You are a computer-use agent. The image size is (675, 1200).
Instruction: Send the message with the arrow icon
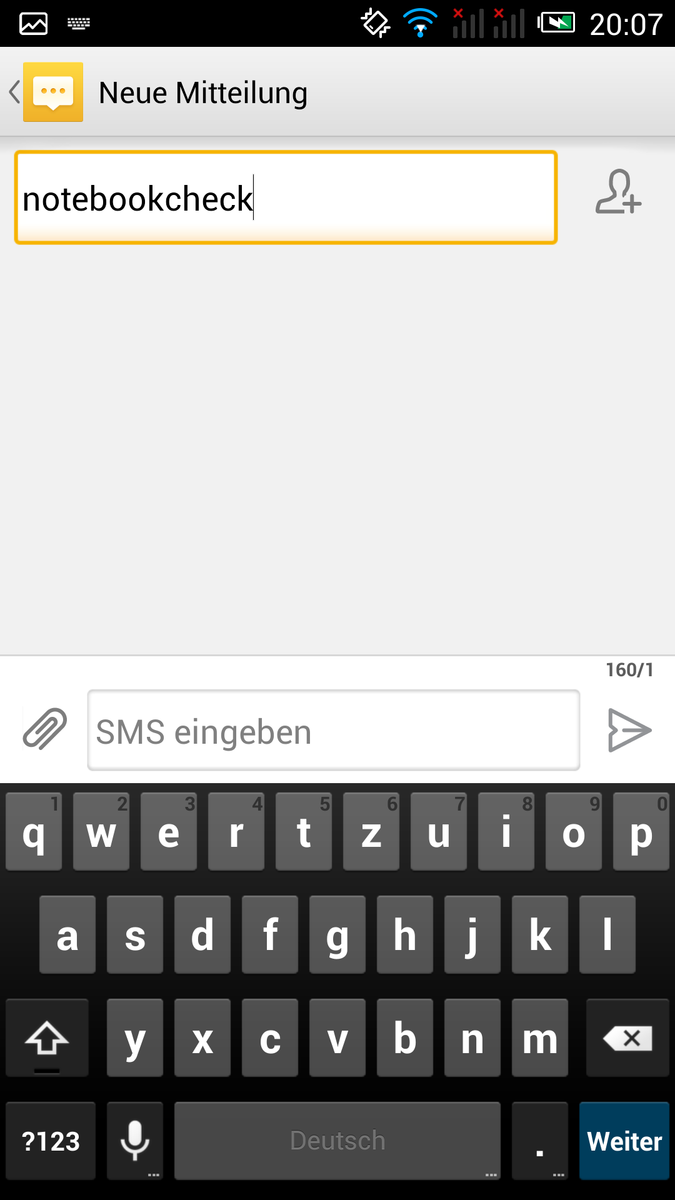pyautogui.click(x=629, y=731)
